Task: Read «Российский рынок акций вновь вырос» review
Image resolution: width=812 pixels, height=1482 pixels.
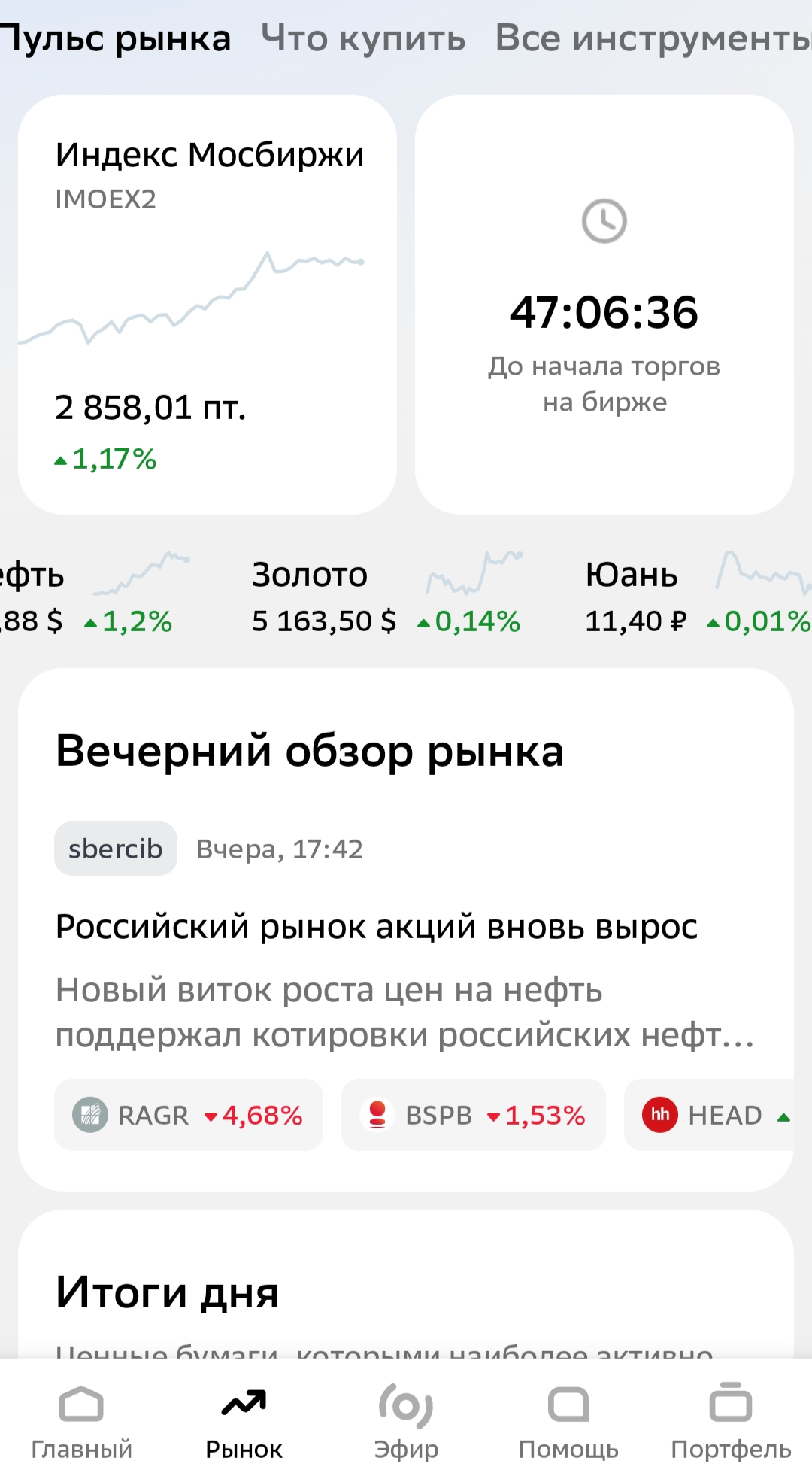Action: (377, 927)
